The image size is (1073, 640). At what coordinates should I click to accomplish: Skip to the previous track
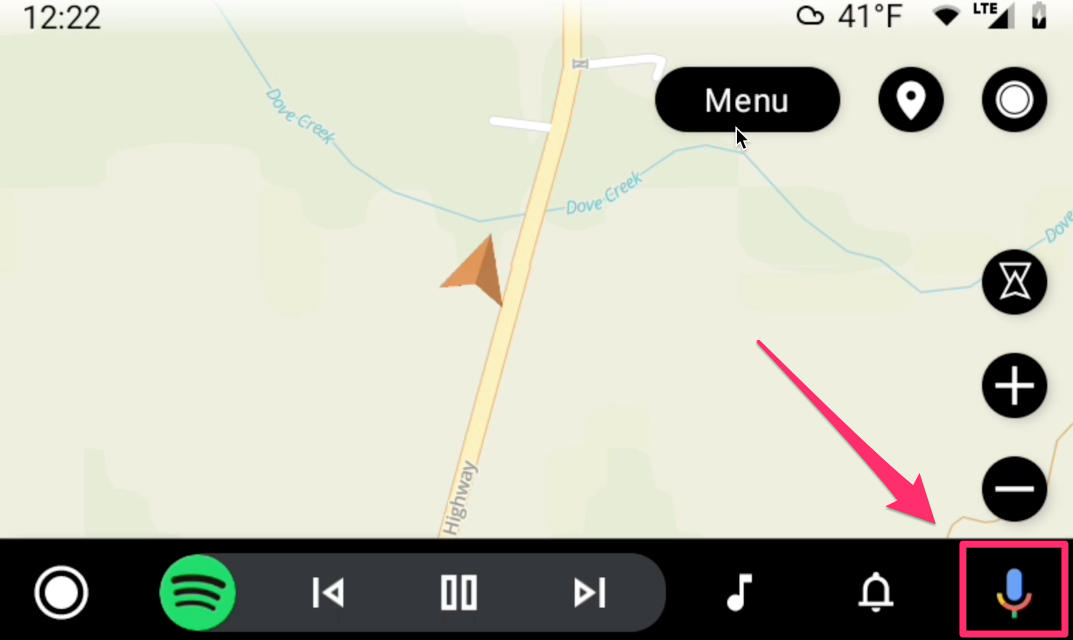[327, 593]
